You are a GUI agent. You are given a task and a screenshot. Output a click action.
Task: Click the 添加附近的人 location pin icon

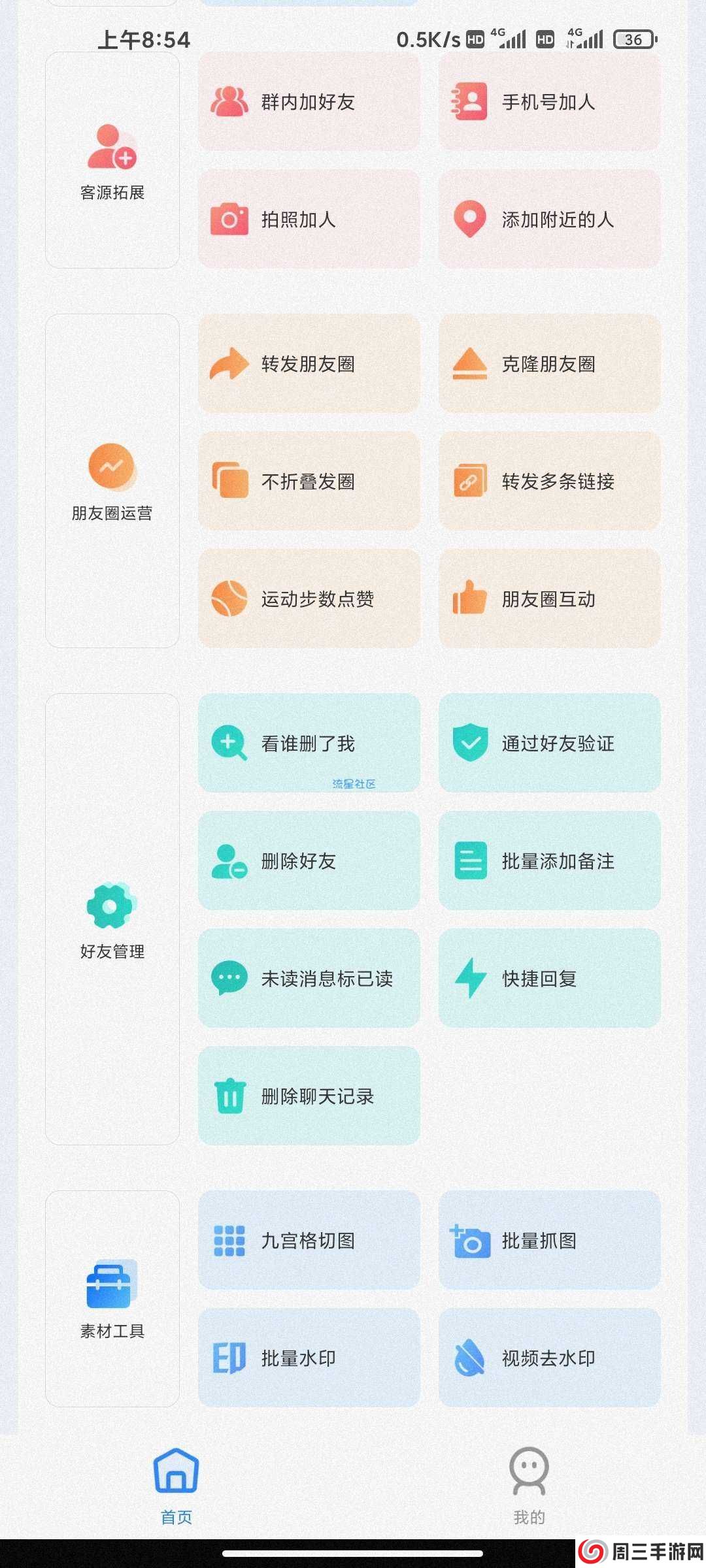(469, 219)
